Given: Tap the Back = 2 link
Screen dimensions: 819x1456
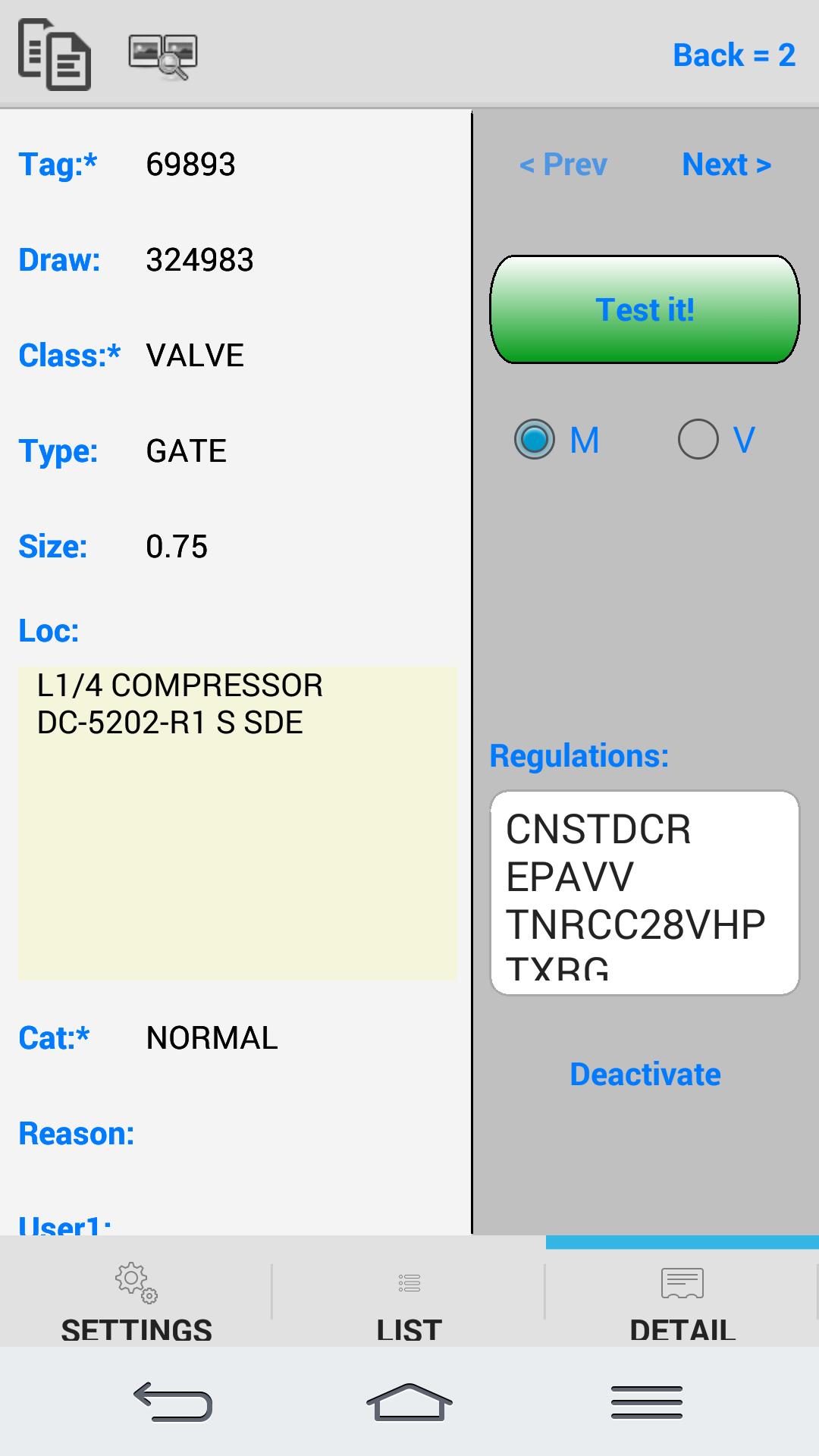Looking at the screenshot, I should point(733,55).
